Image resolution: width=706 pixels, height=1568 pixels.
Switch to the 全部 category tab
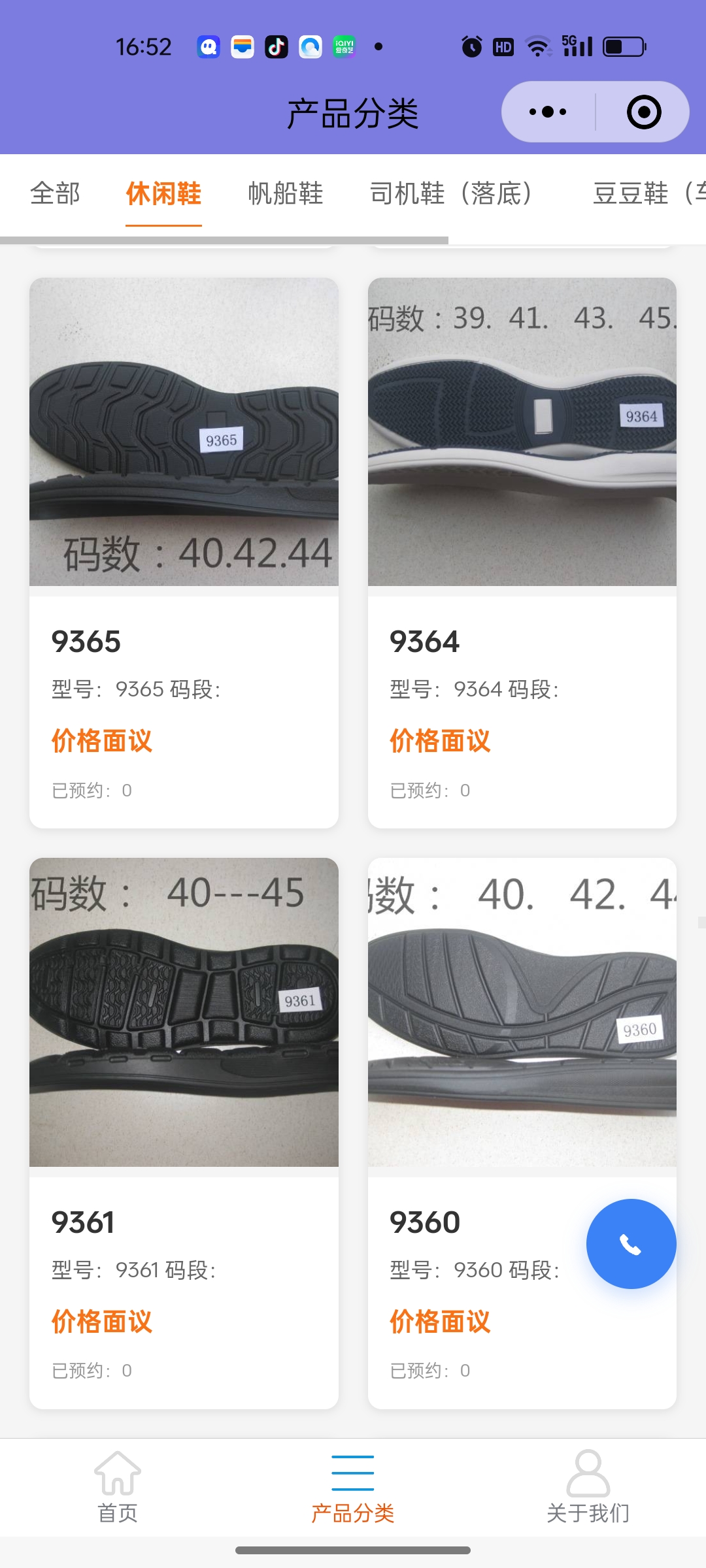coord(55,193)
